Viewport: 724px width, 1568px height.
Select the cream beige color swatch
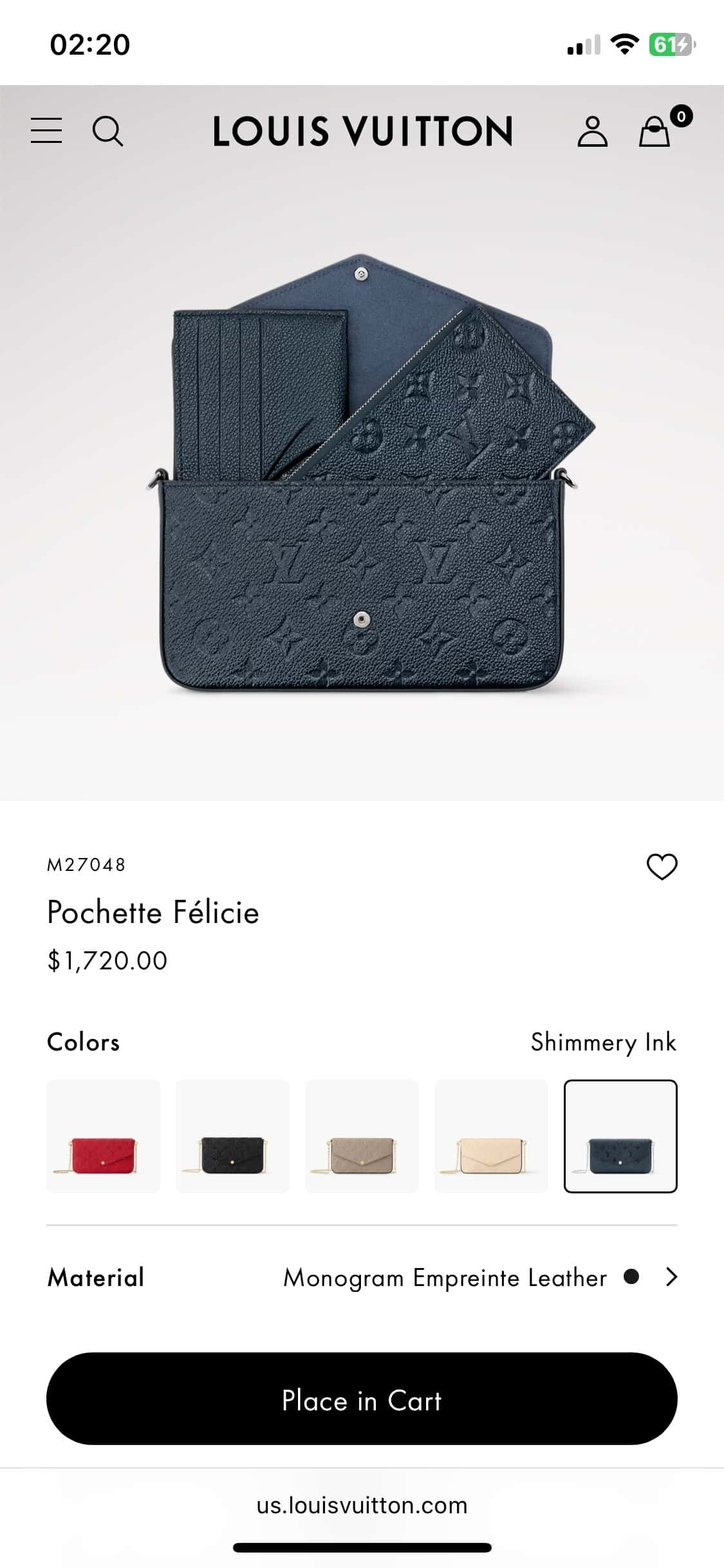point(491,1136)
